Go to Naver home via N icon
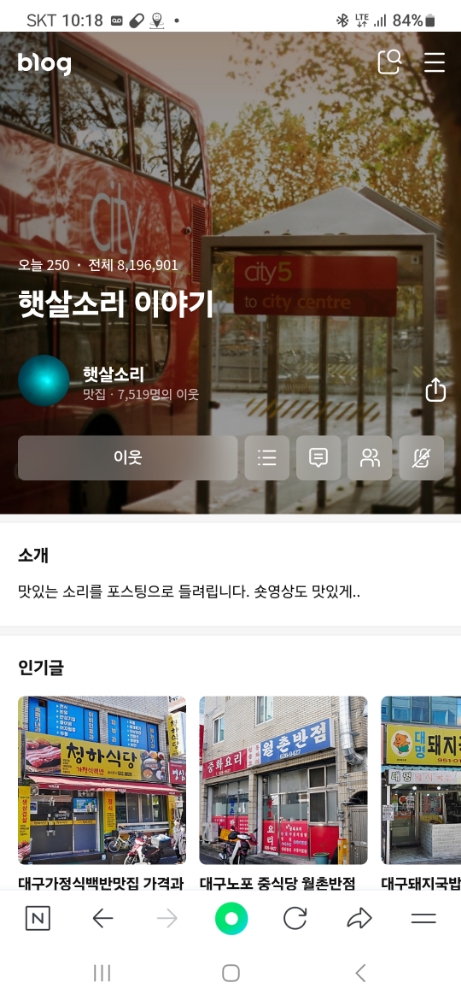 pyautogui.click(x=38, y=918)
